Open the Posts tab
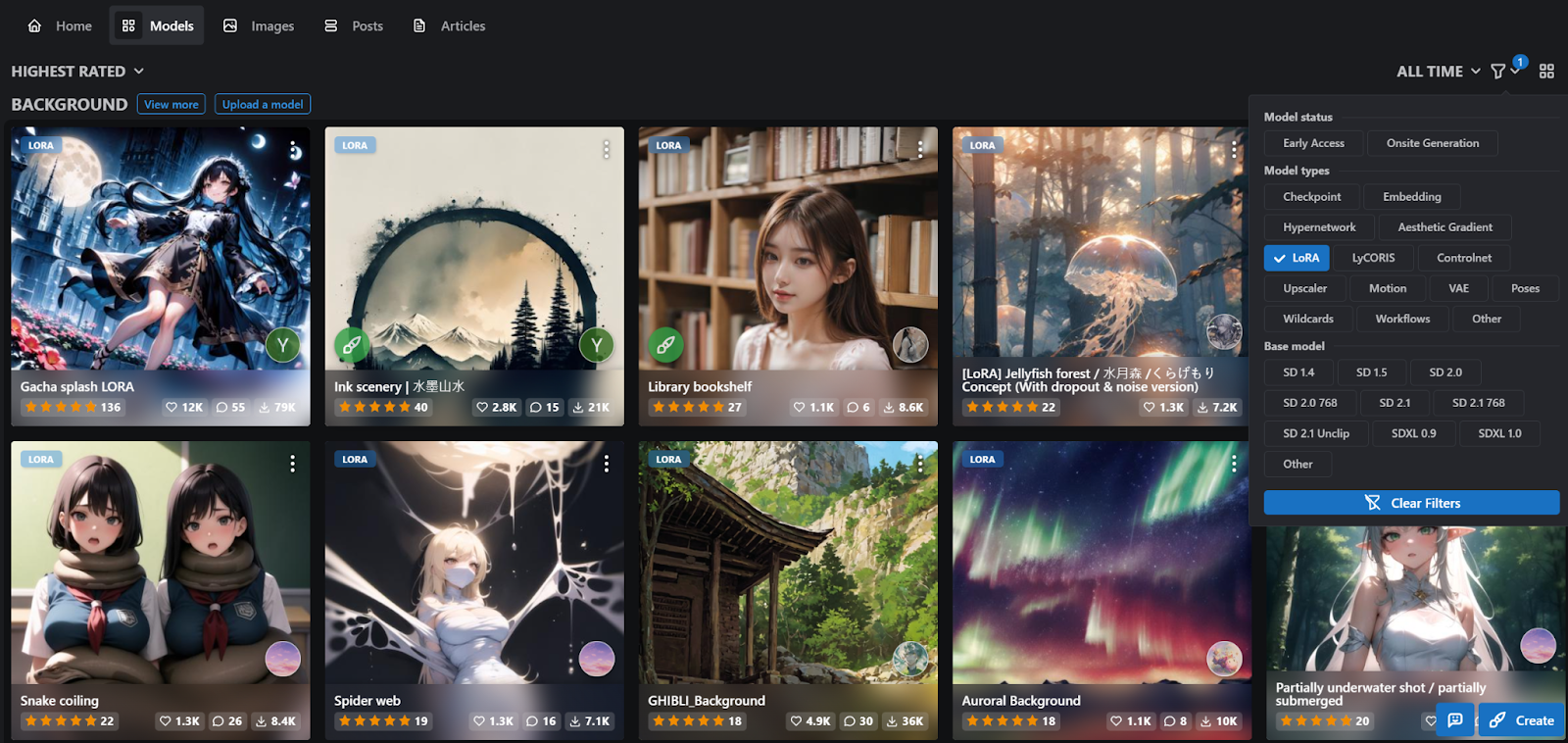The image size is (1568, 743). [x=354, y=25]
